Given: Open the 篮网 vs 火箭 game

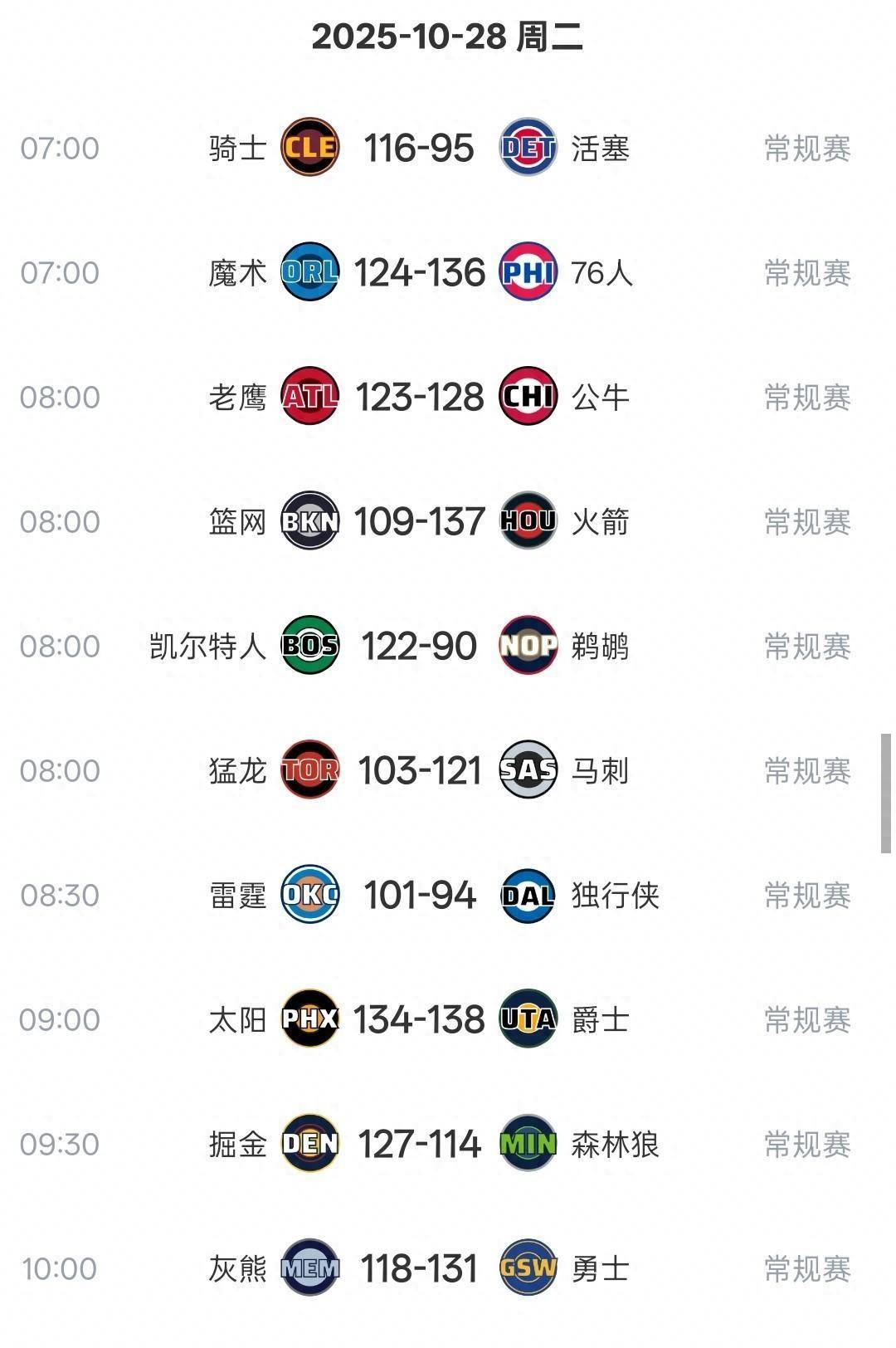Looking at the screenshot, I should coord(419,521).
